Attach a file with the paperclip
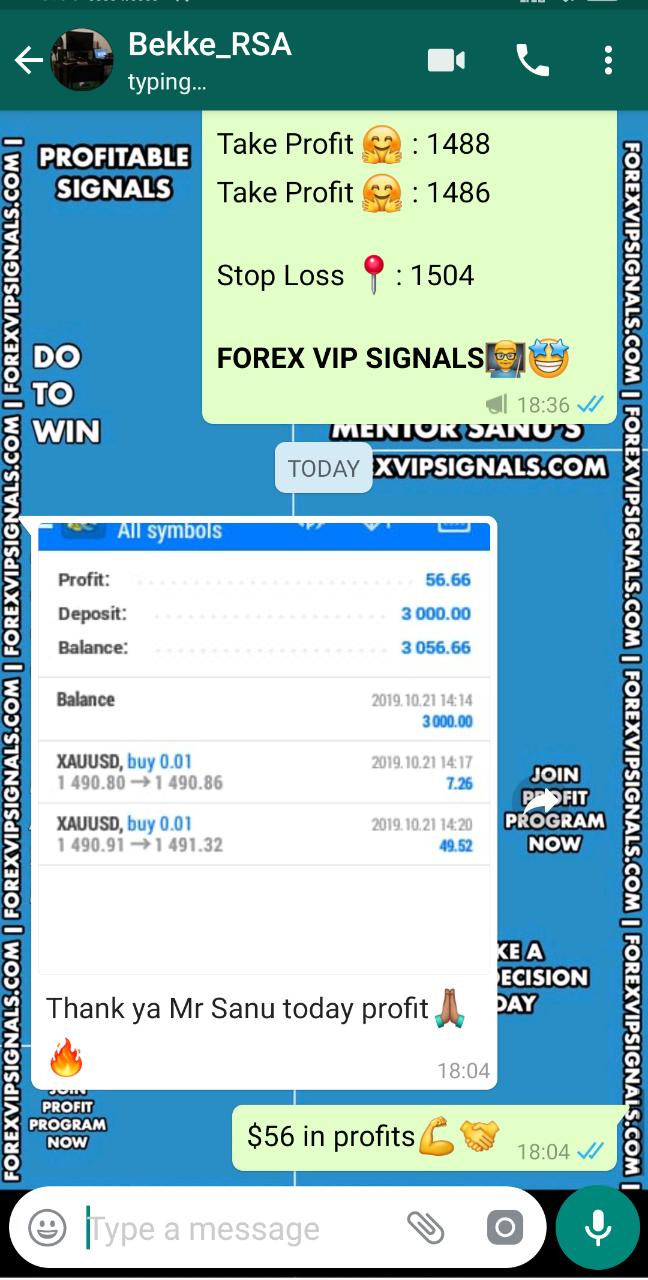The width and height of the screenshot is (648, 1280). point(426,1228)
